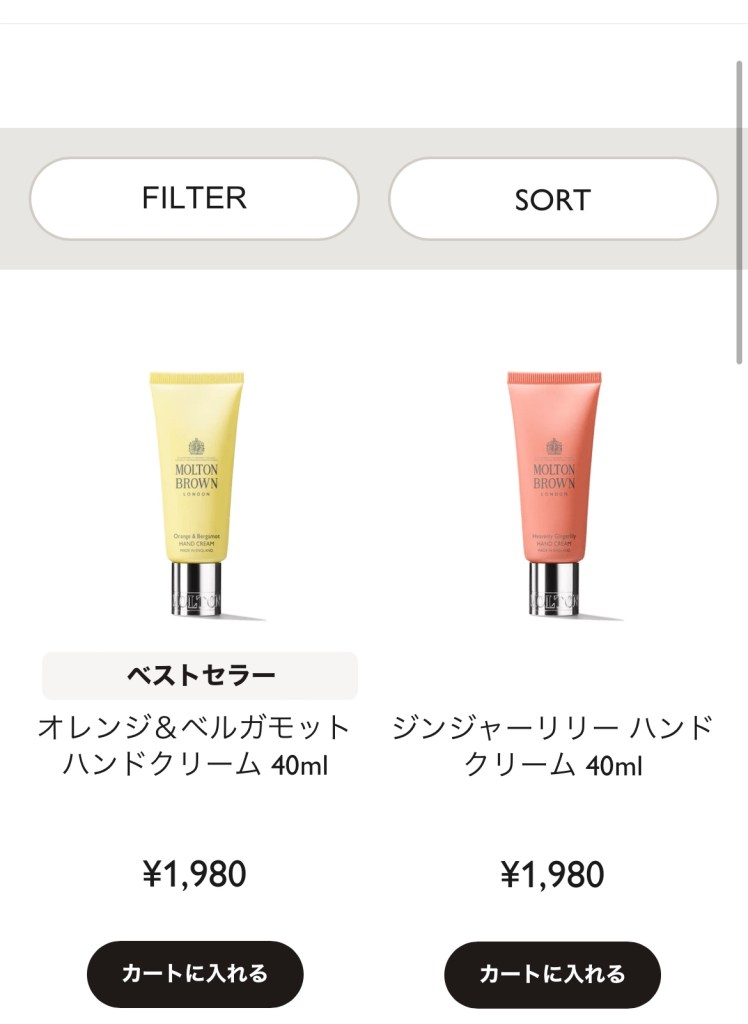748x1024 pixels.
Task: Add オレンジ&ベルガモット hand cream to cart
Action: point(195,973)
